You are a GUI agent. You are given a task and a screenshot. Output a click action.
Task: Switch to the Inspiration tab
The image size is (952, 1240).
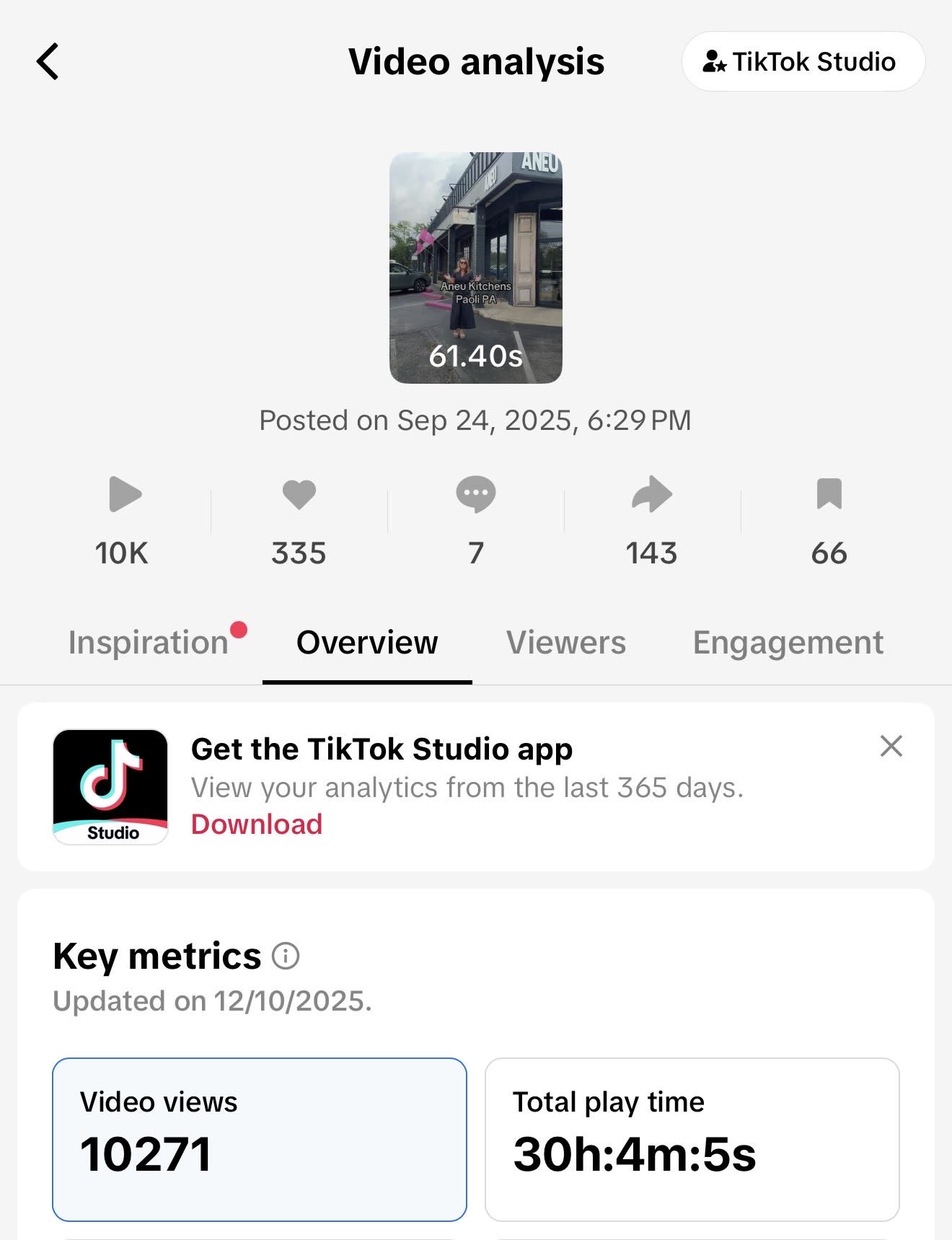[x=149, y=642]
